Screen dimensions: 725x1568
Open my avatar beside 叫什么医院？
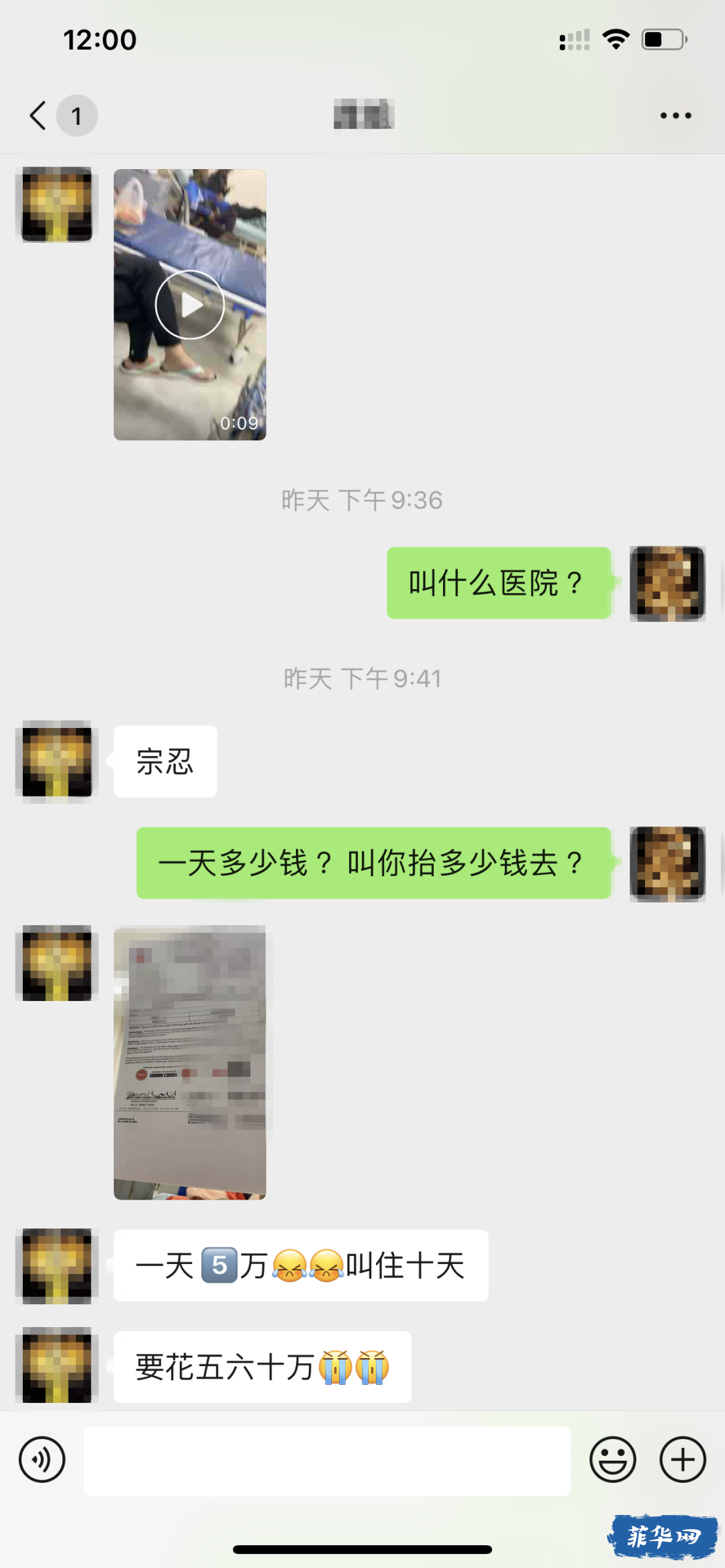[667, 583]
